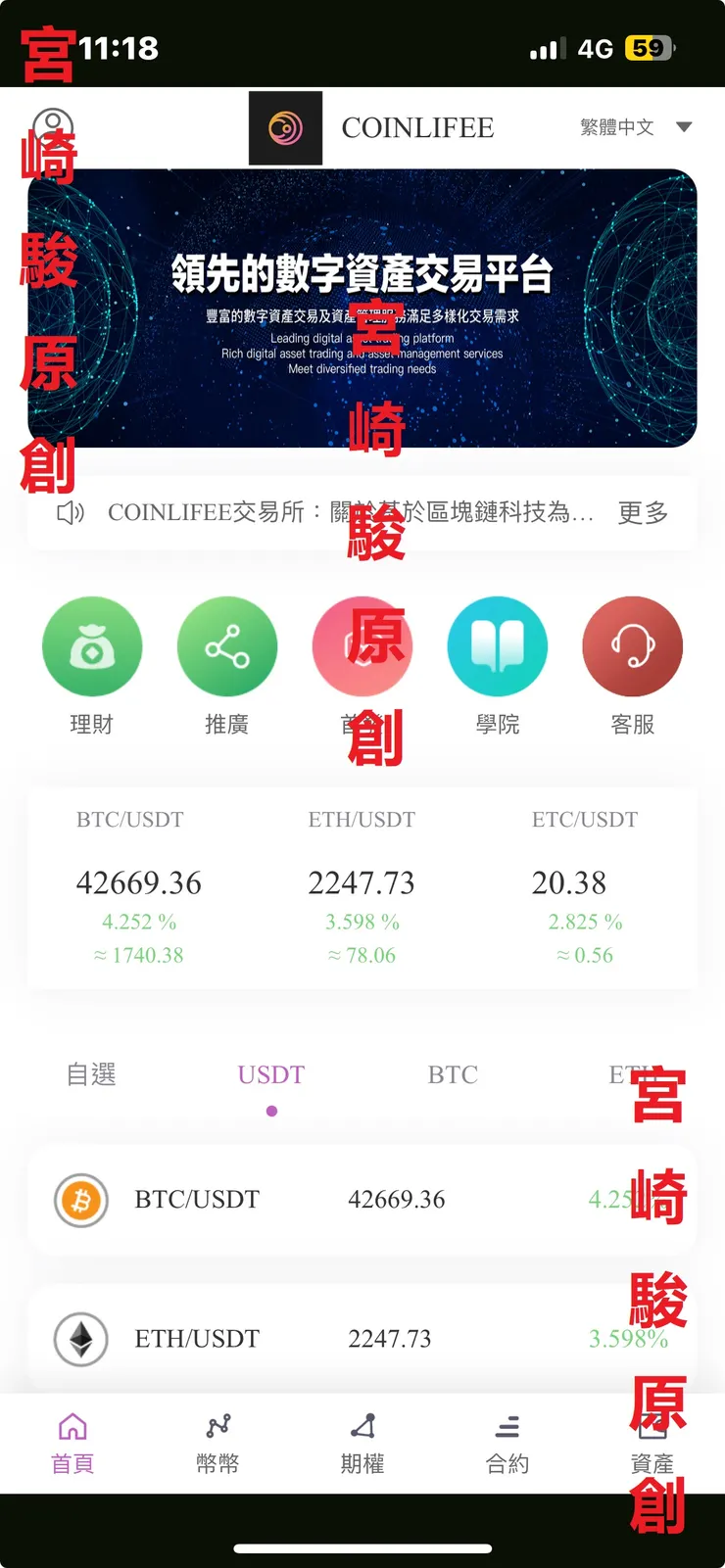
Task: Switch to the 自選 favorites tab
Action: [x=90, y=1074]
